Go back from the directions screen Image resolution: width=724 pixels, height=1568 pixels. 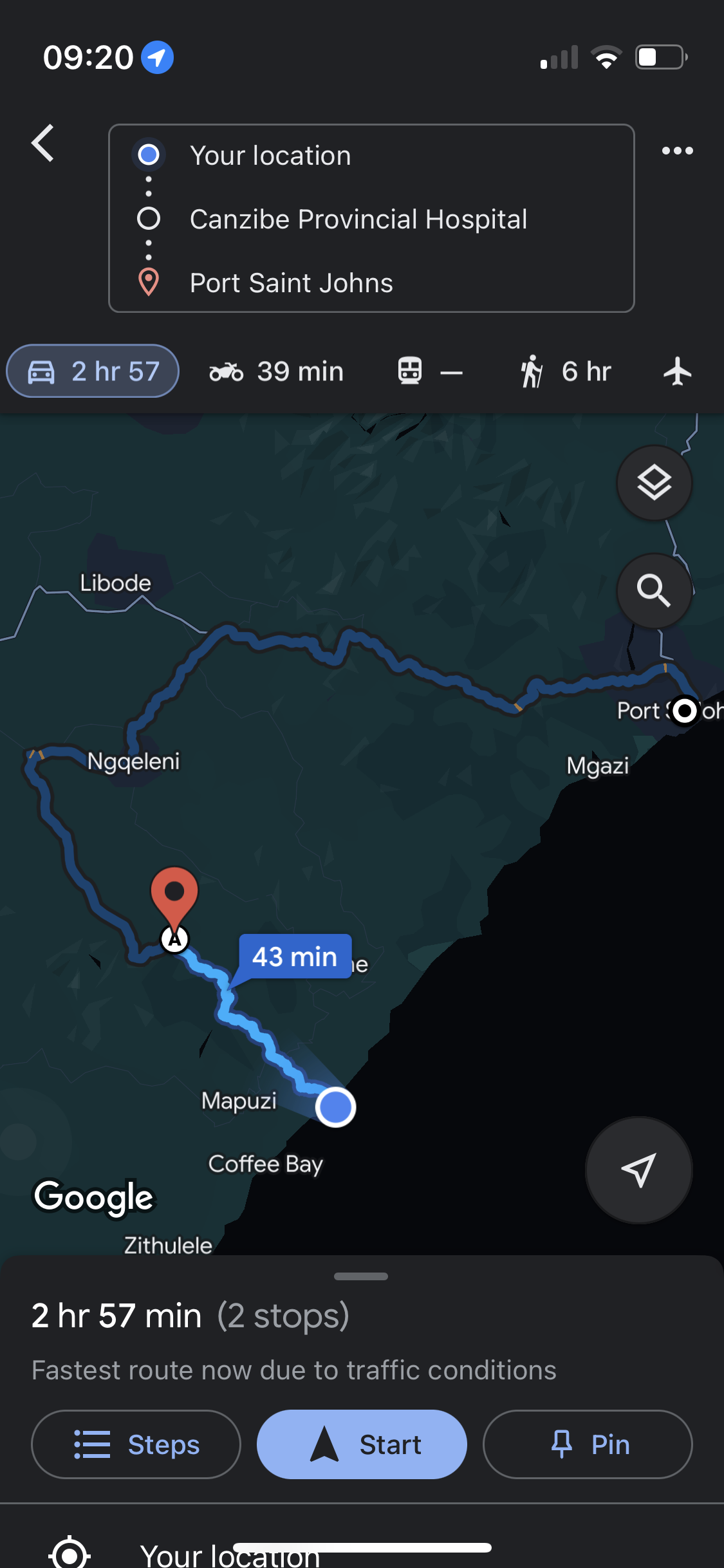(x=43, y=143)
